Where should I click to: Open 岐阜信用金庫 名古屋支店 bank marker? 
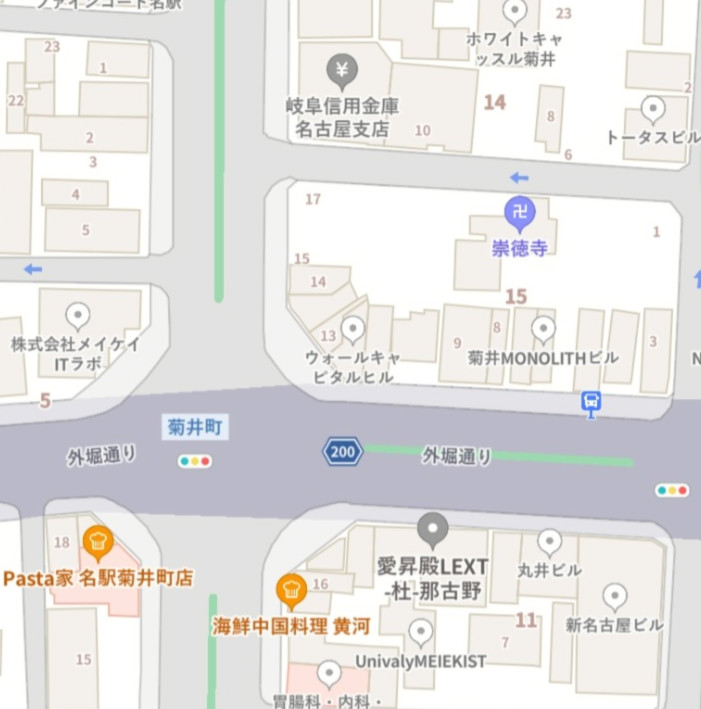point(343,72)
